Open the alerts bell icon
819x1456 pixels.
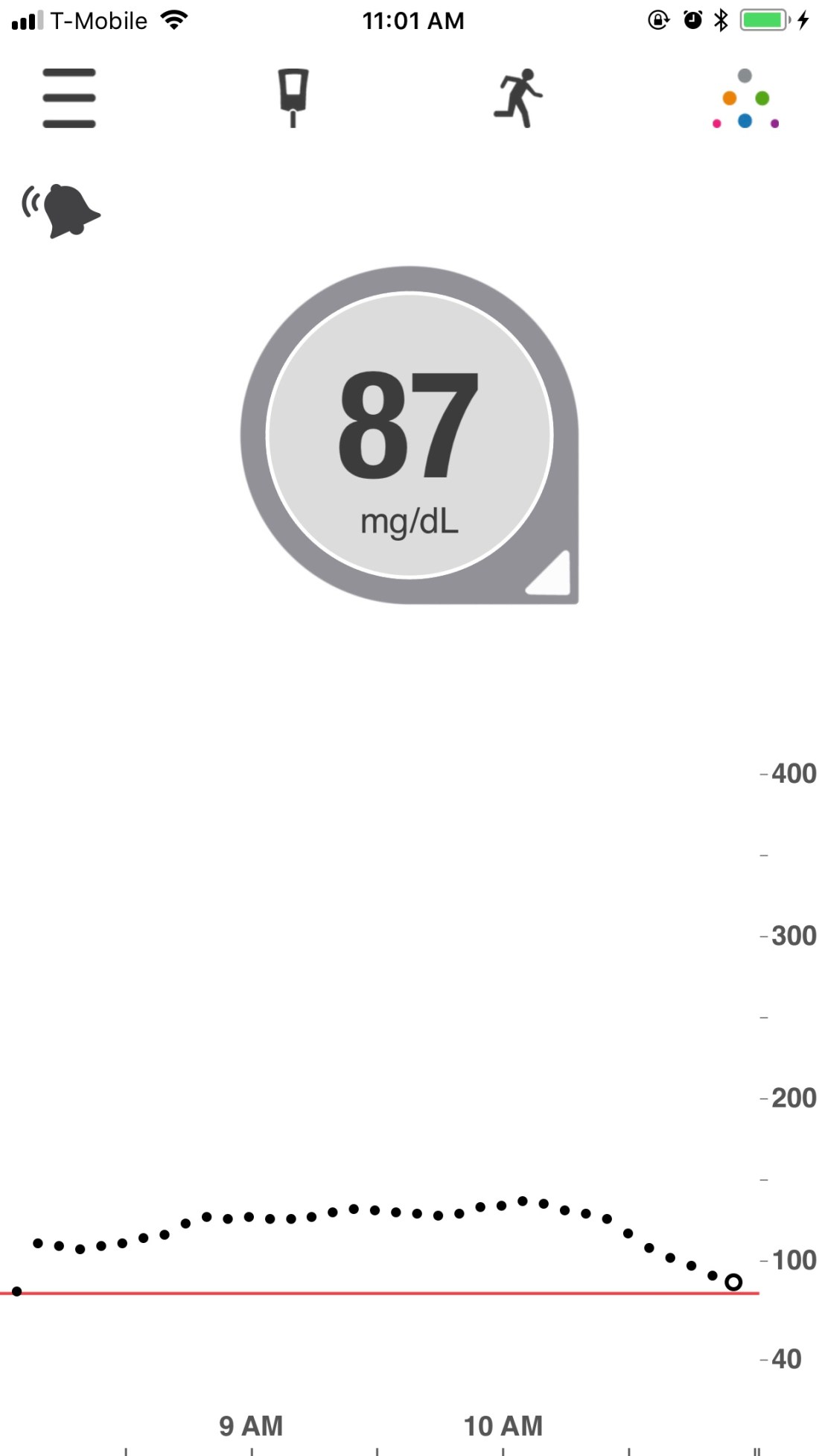pos(62,211)
